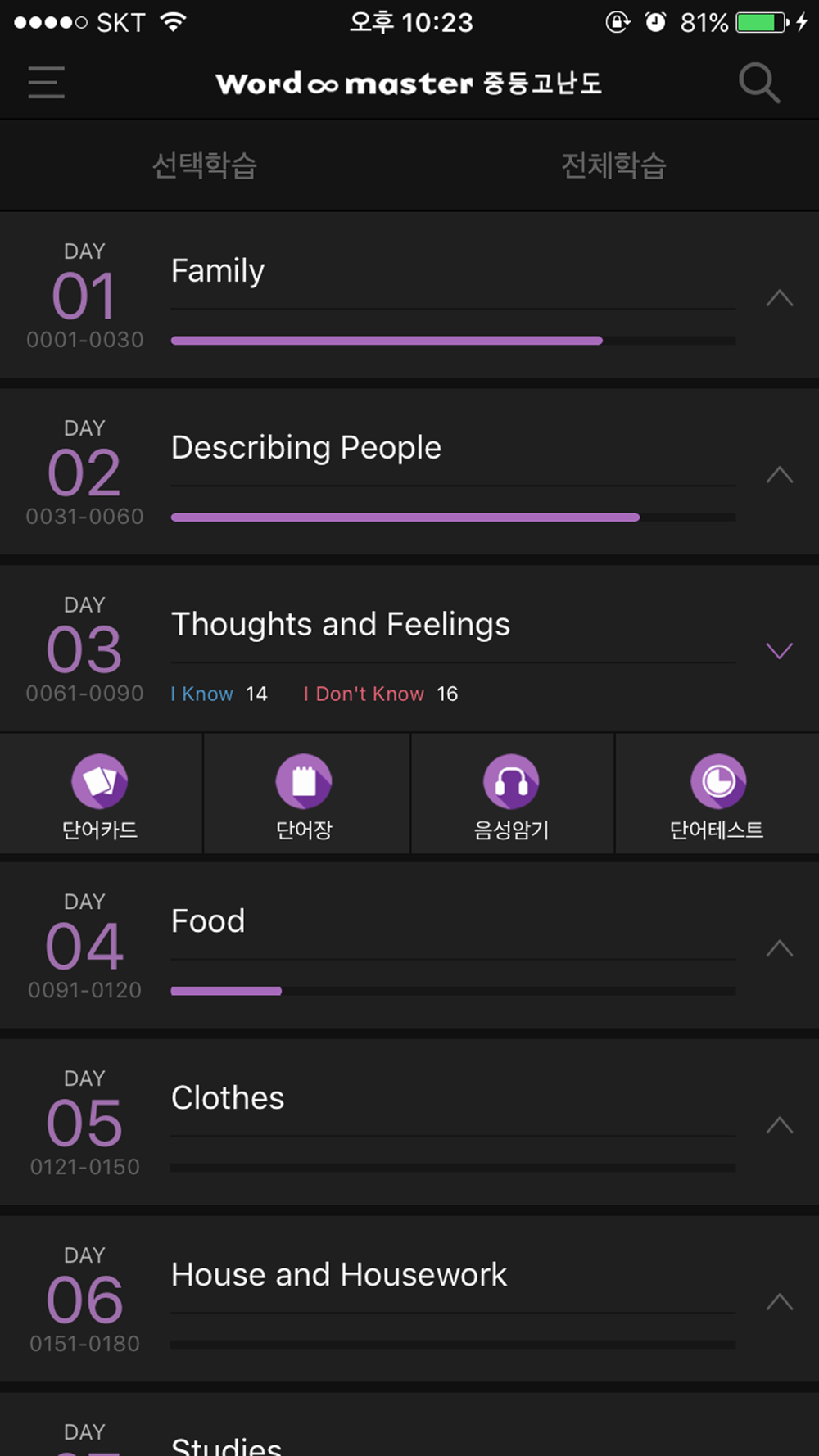Open the search magnifier icon

tap(759, 83)
